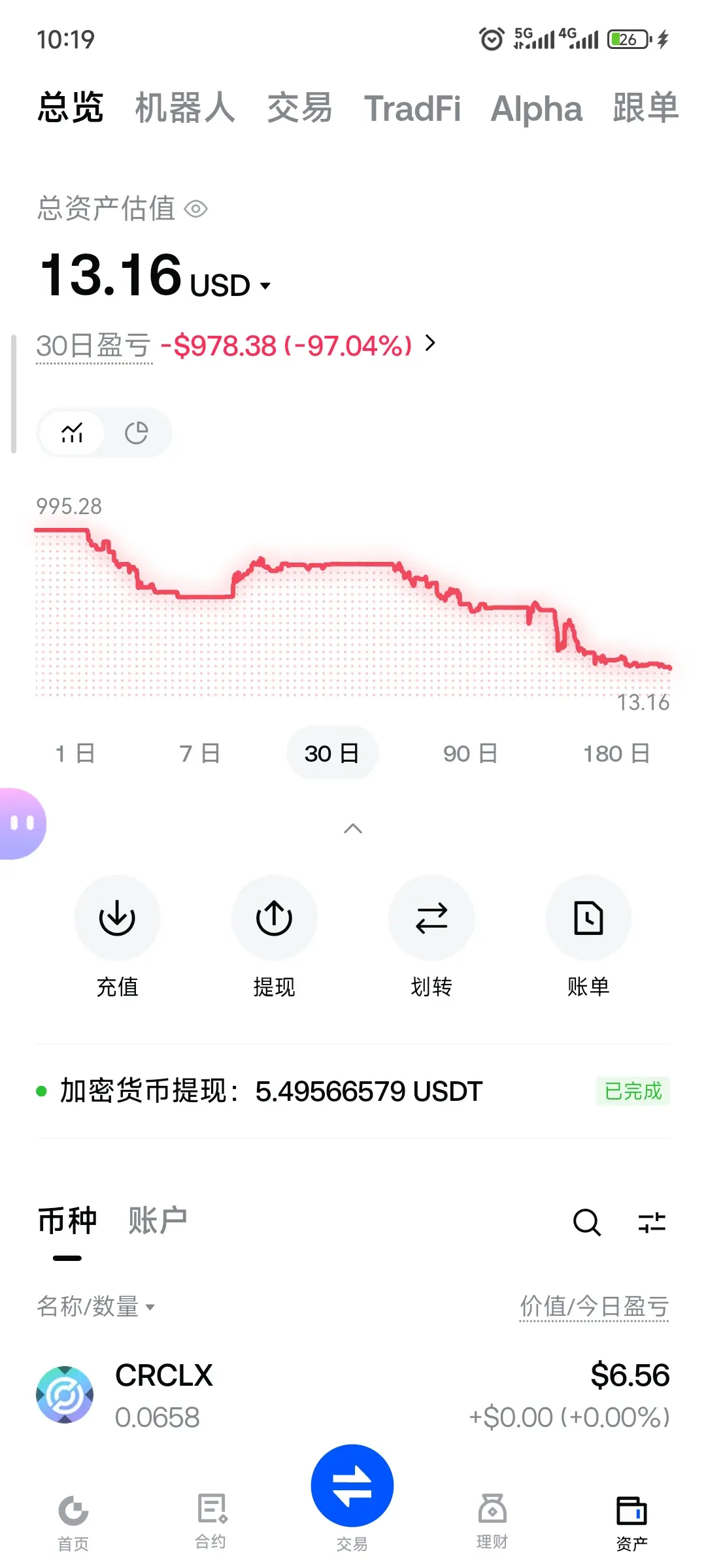Select the 90 日 time range
Screen dimensions: 706x1568
pos(470,753)
